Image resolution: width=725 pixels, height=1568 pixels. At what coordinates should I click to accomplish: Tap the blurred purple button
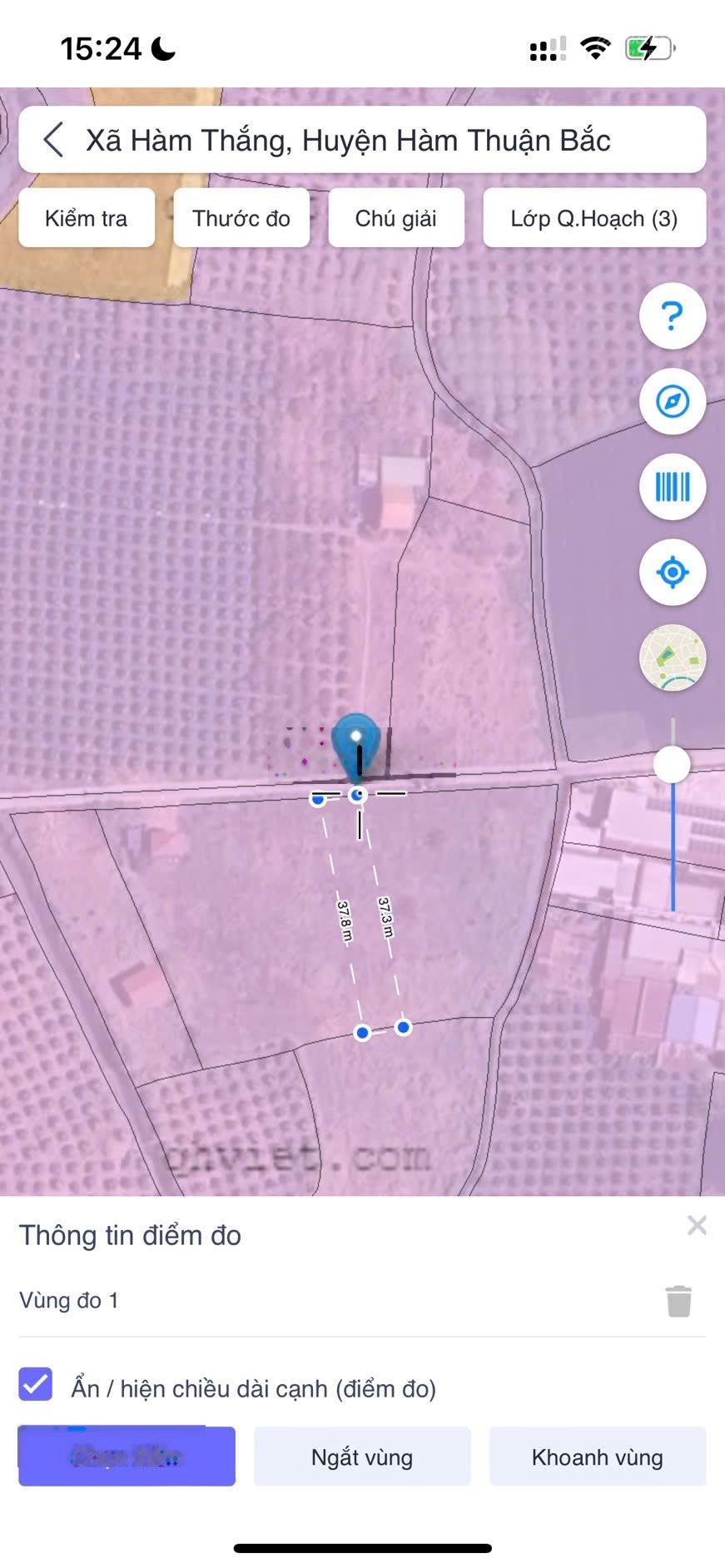[x=127, y=1457]
